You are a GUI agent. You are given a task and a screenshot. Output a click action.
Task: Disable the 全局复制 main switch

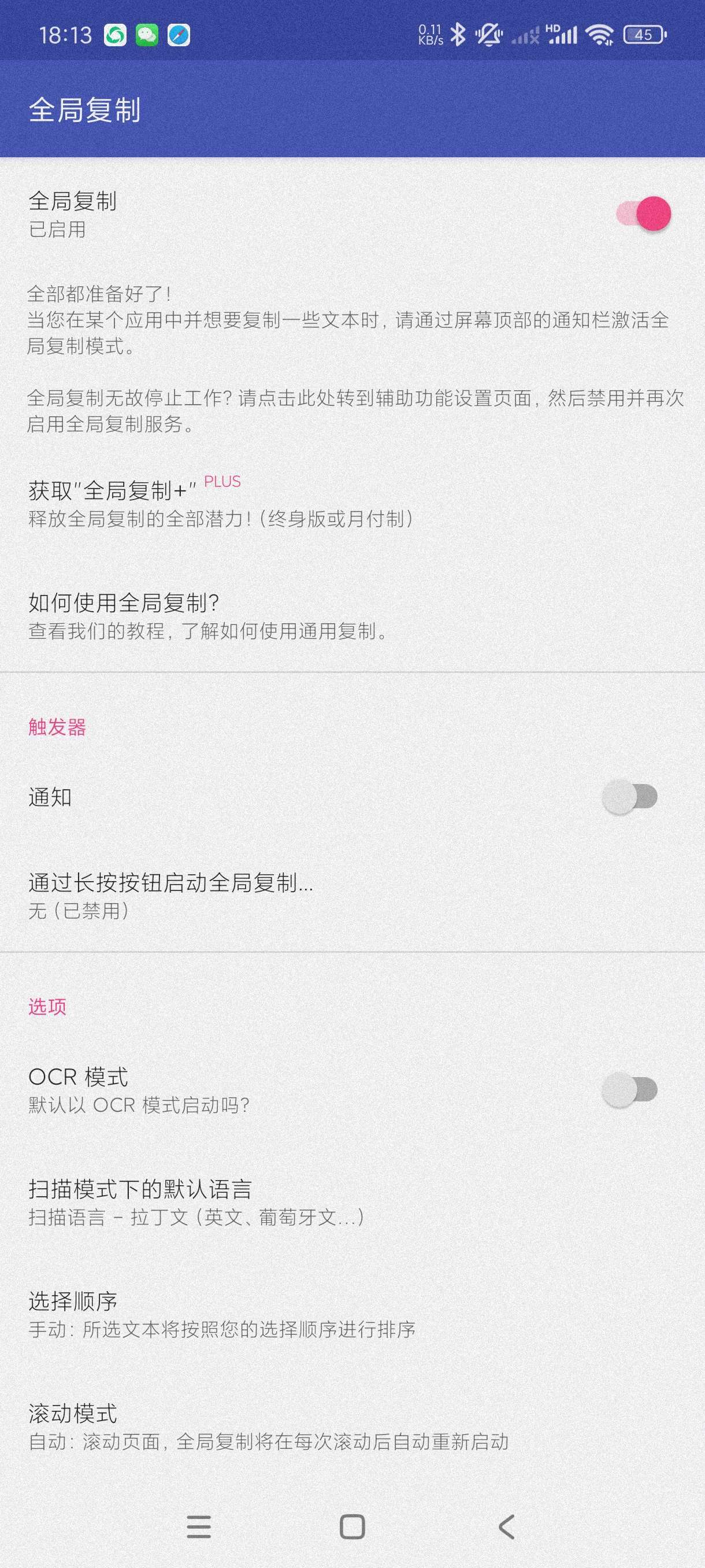click(x=644, y=214)
